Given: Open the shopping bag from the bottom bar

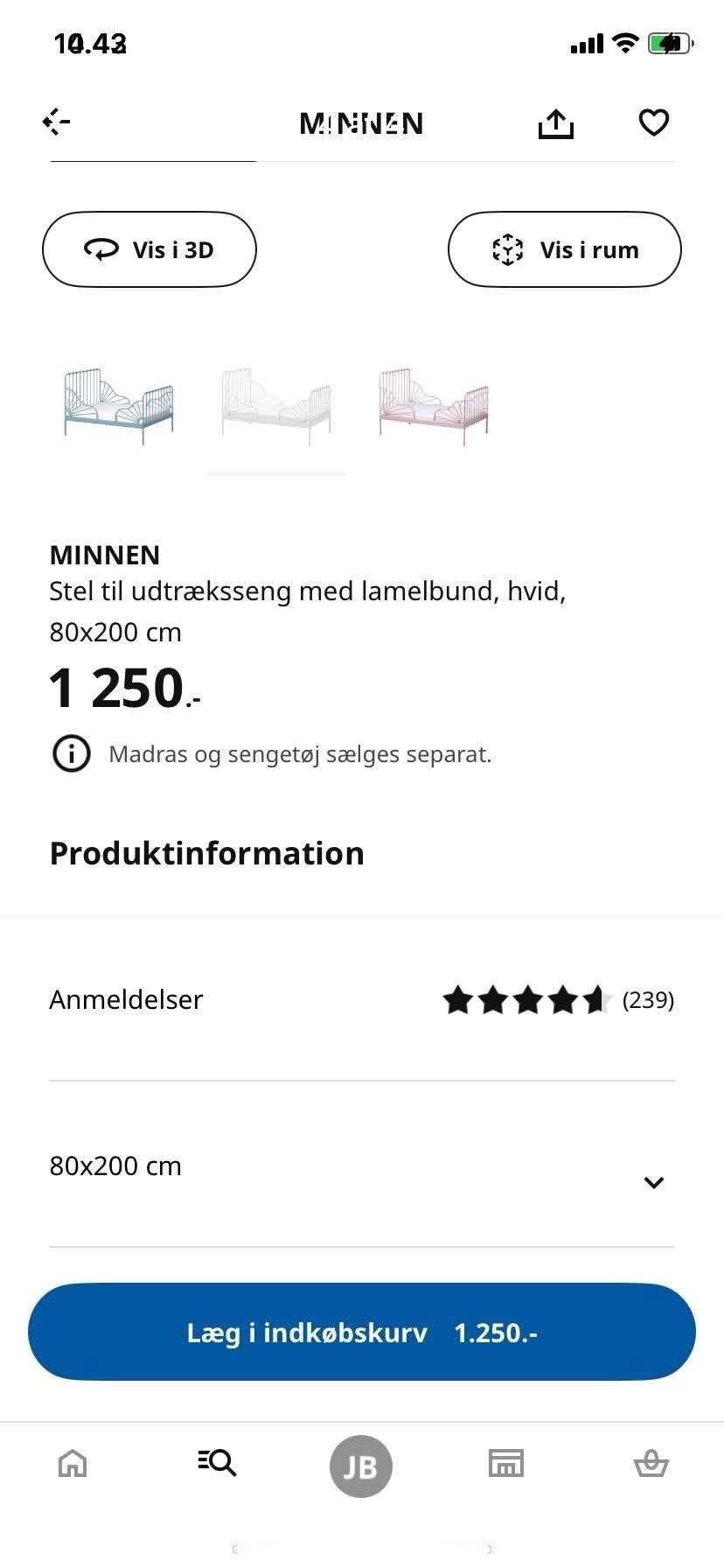Looking at the screenshot, I should (x=651, y=1463).
